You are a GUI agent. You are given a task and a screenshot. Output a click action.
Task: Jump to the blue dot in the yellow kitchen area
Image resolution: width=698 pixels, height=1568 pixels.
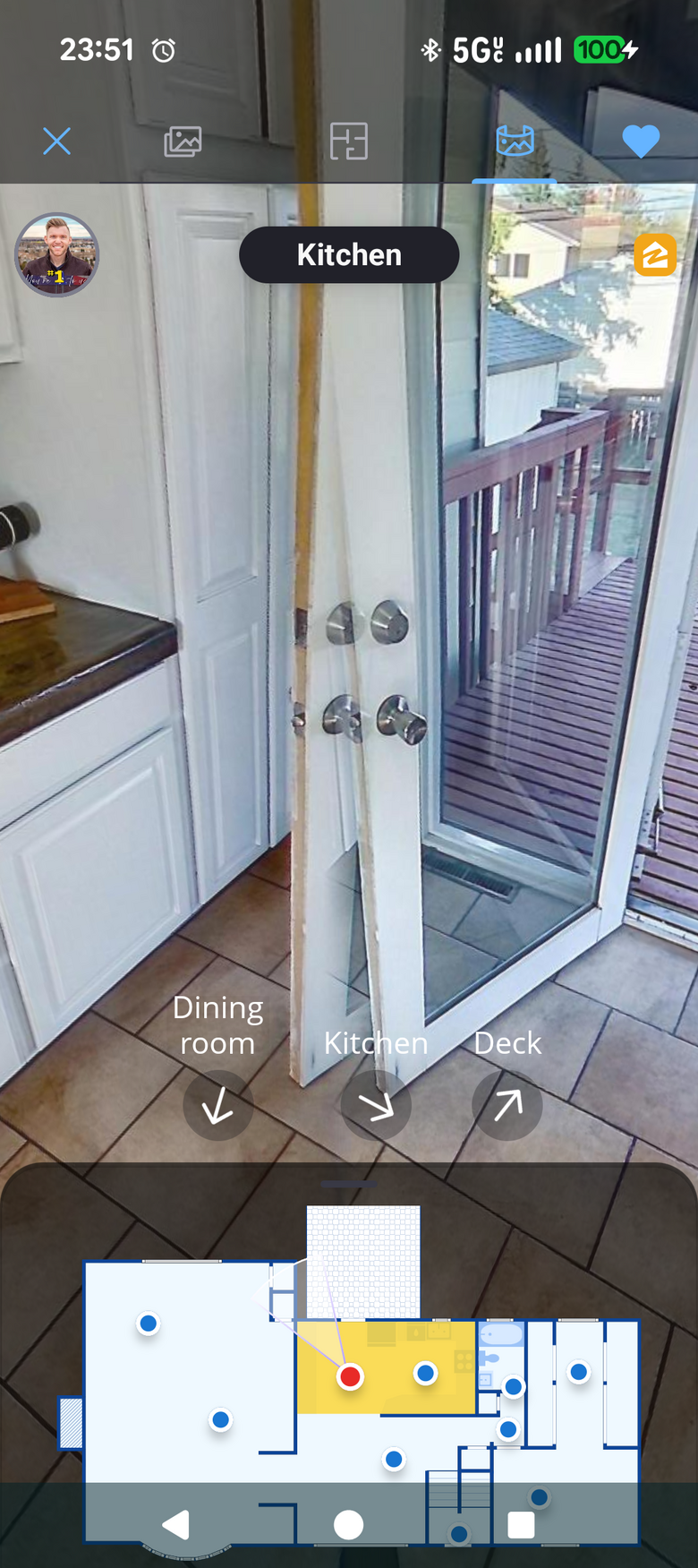tap(426, 1373)
